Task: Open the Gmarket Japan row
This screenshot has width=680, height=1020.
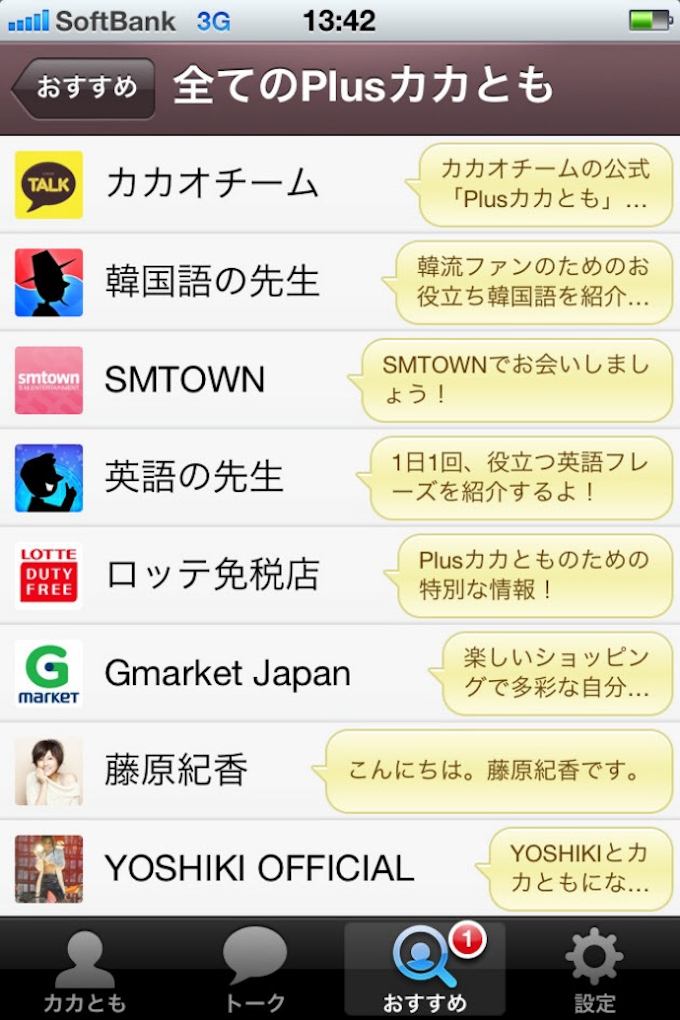Action: pos(227,673)
